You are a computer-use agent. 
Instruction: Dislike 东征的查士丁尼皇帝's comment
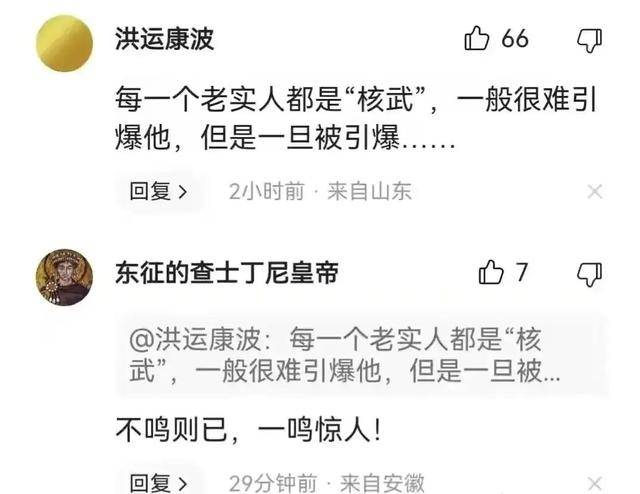(x=590, y=273)
